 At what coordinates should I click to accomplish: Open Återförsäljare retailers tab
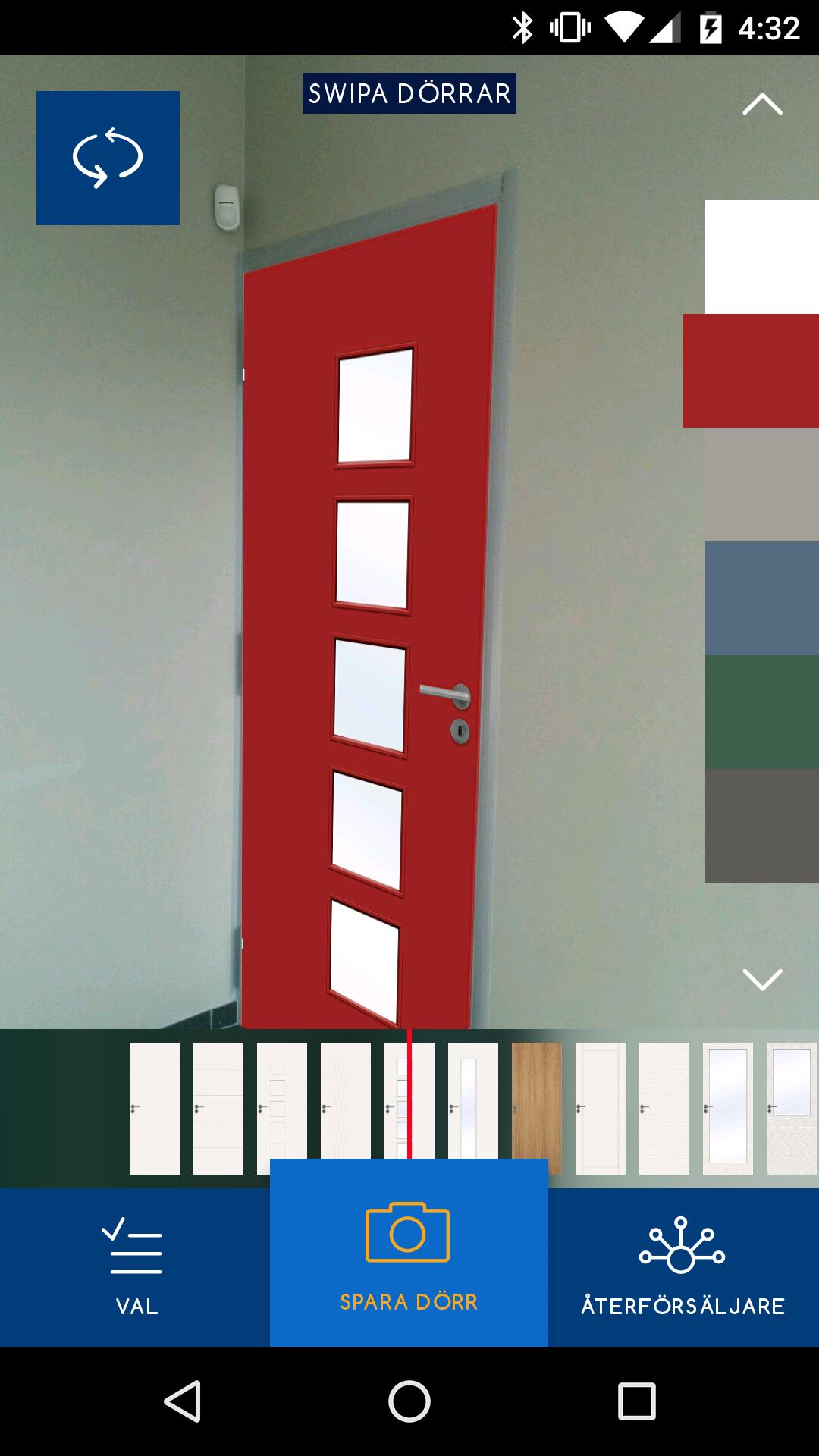pyautogui.click(x=682, y=1267)
